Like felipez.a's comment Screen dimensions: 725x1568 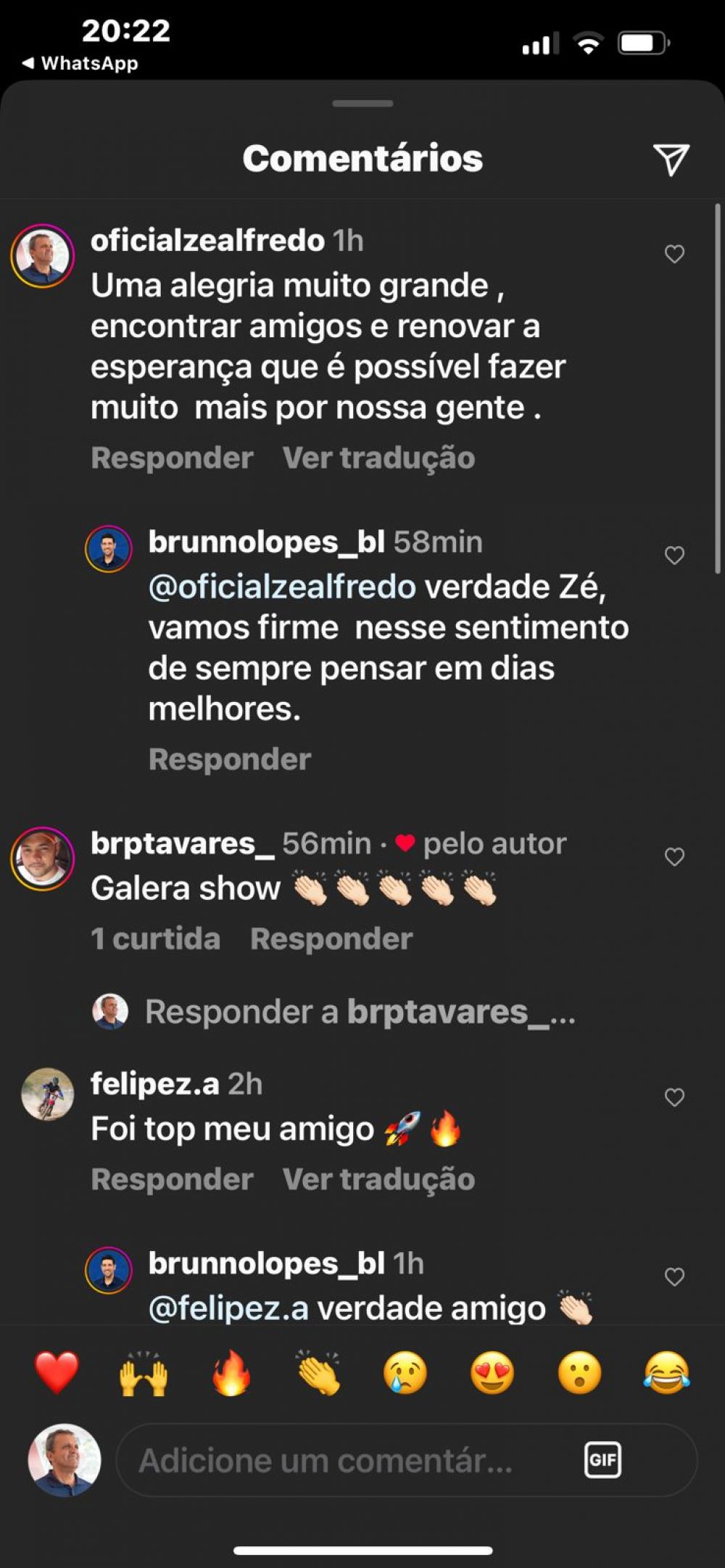pyautogui.click(x=674, y=1098)
